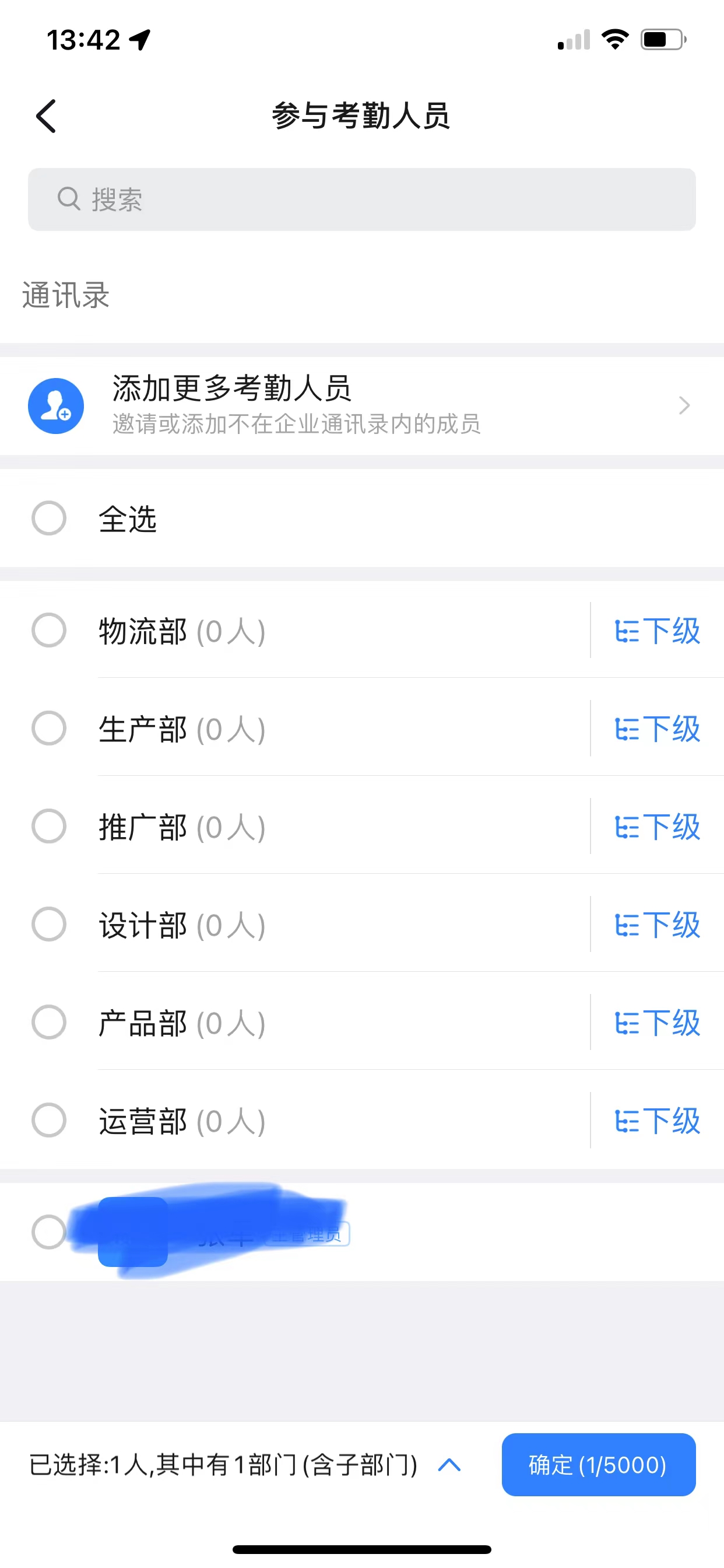Image resolution: width=724 pixels, height=1568 pixels.
Task: View 下级 of 设计部
Action: pos(657,925)
